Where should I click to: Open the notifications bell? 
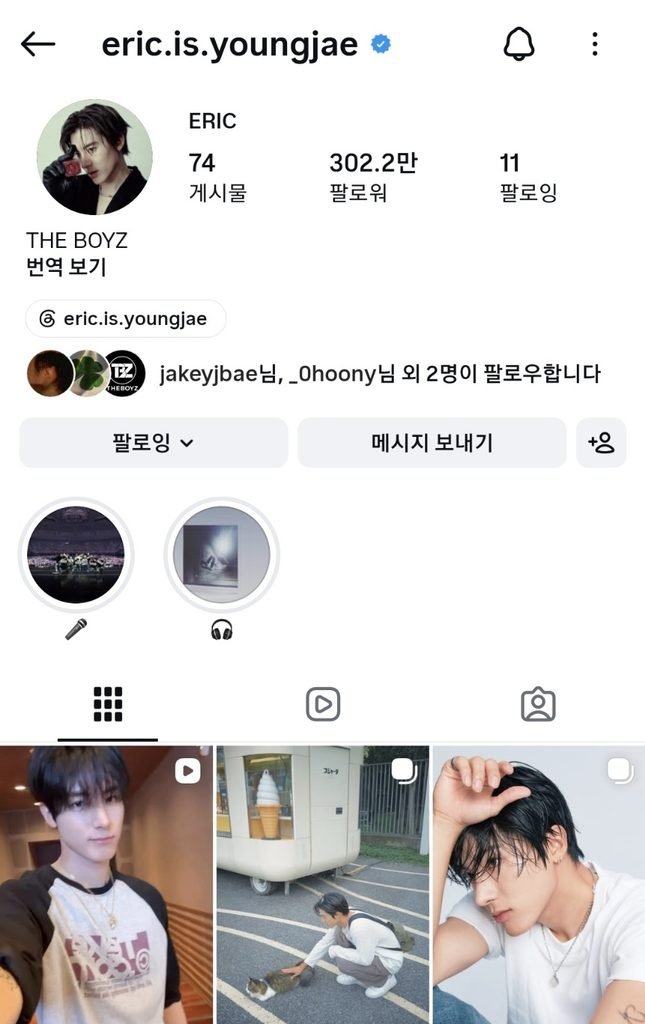pyautogui.click(x=519, y=44)
